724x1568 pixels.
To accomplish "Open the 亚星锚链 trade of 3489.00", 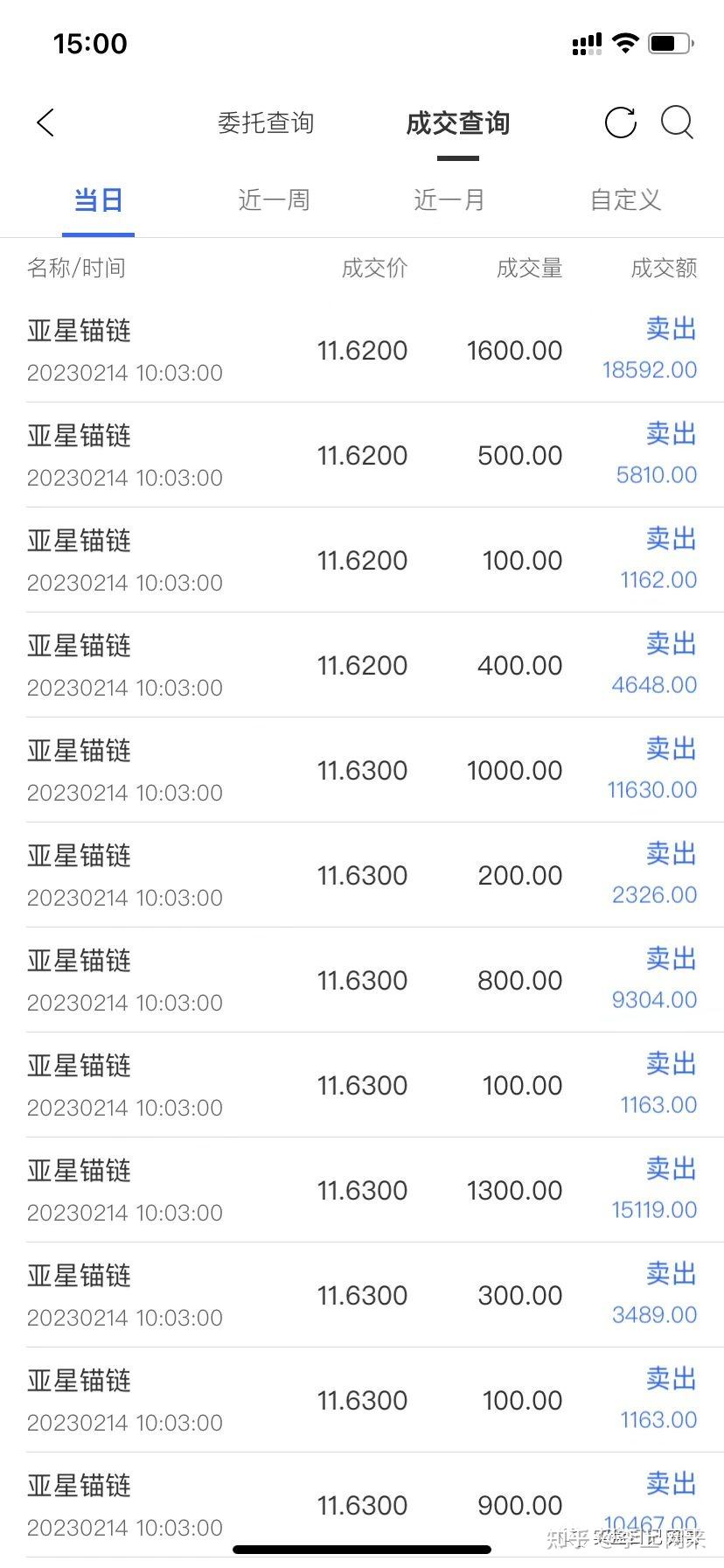I will pos(362,1295).
